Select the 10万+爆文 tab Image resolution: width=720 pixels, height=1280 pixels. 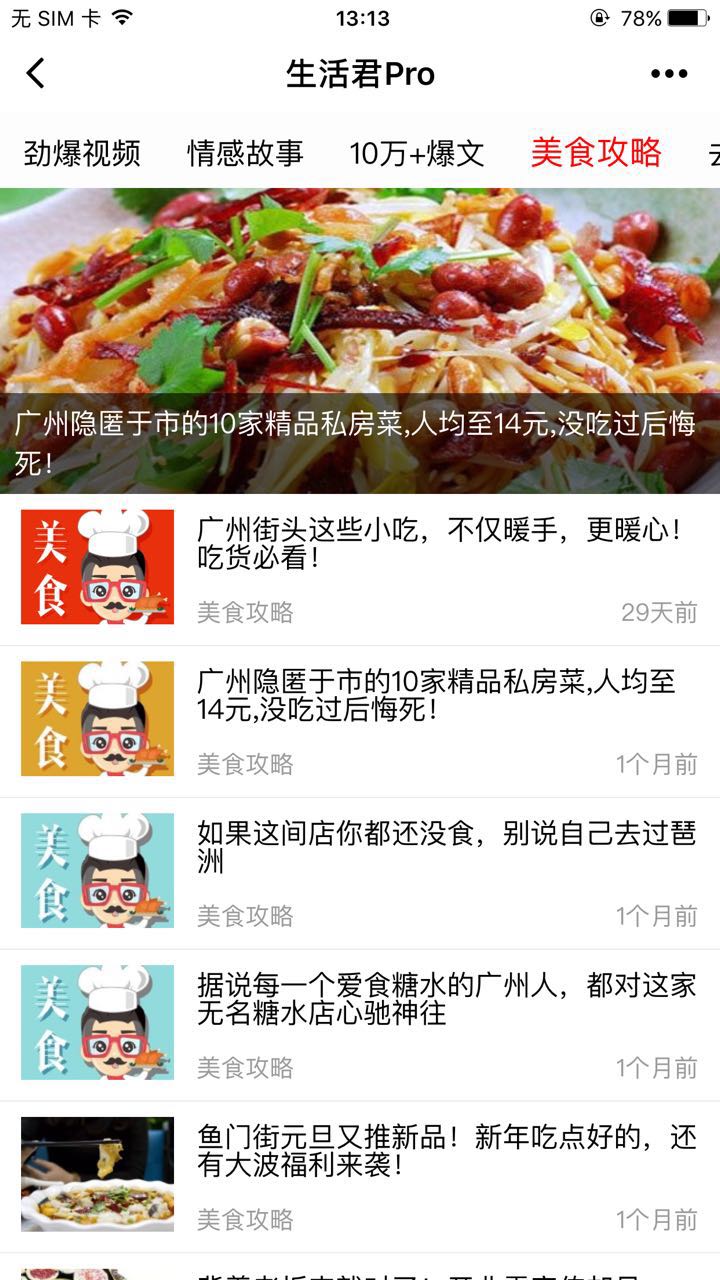(417, 153)
